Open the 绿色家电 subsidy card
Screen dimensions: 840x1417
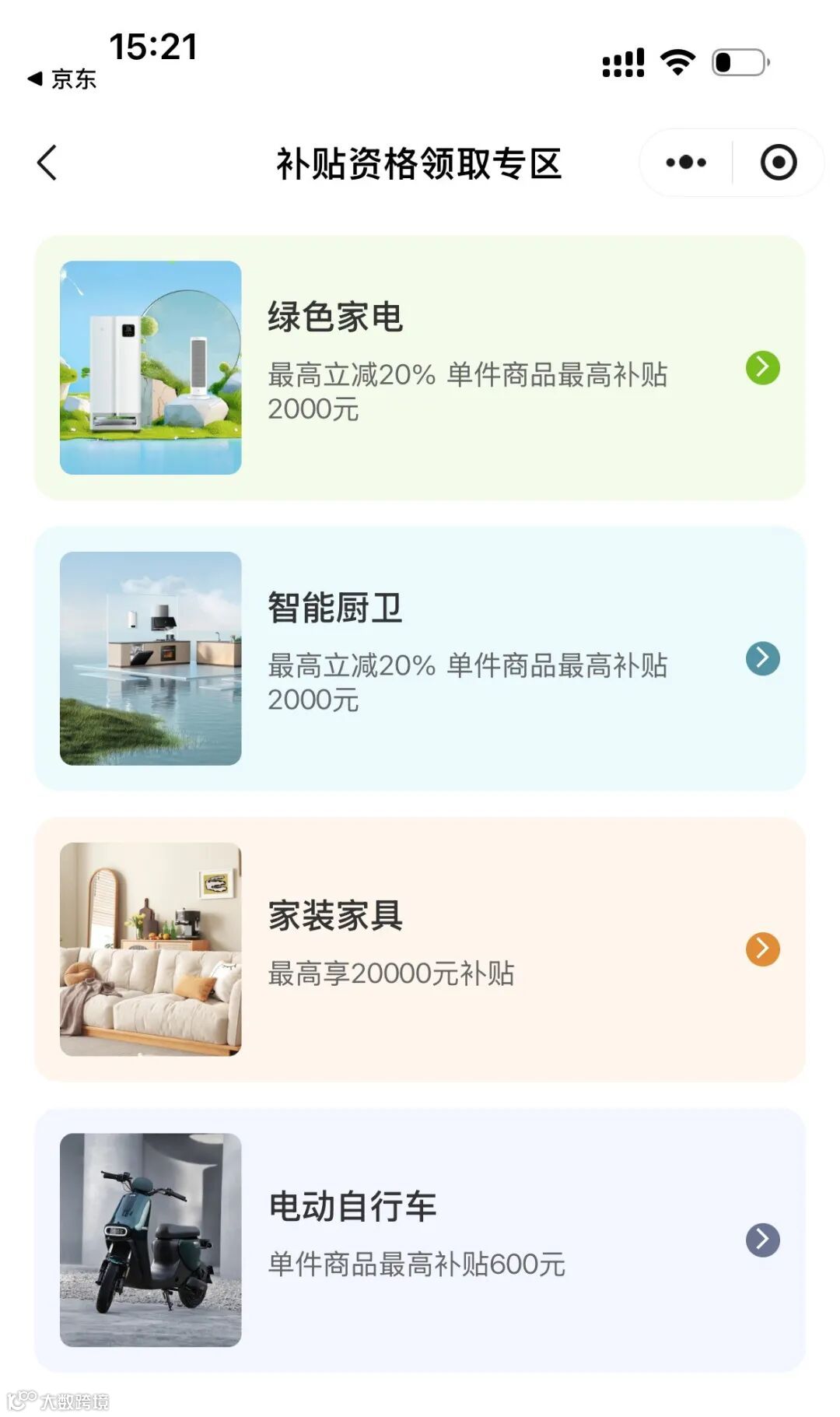pos(420,367)
